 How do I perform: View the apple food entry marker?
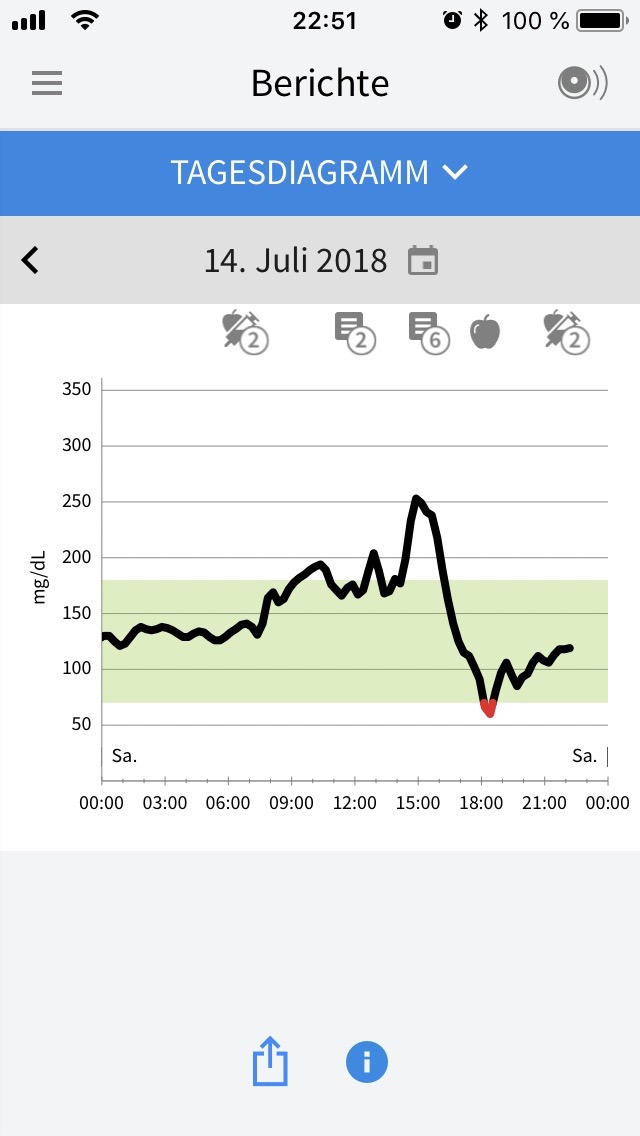485,331
